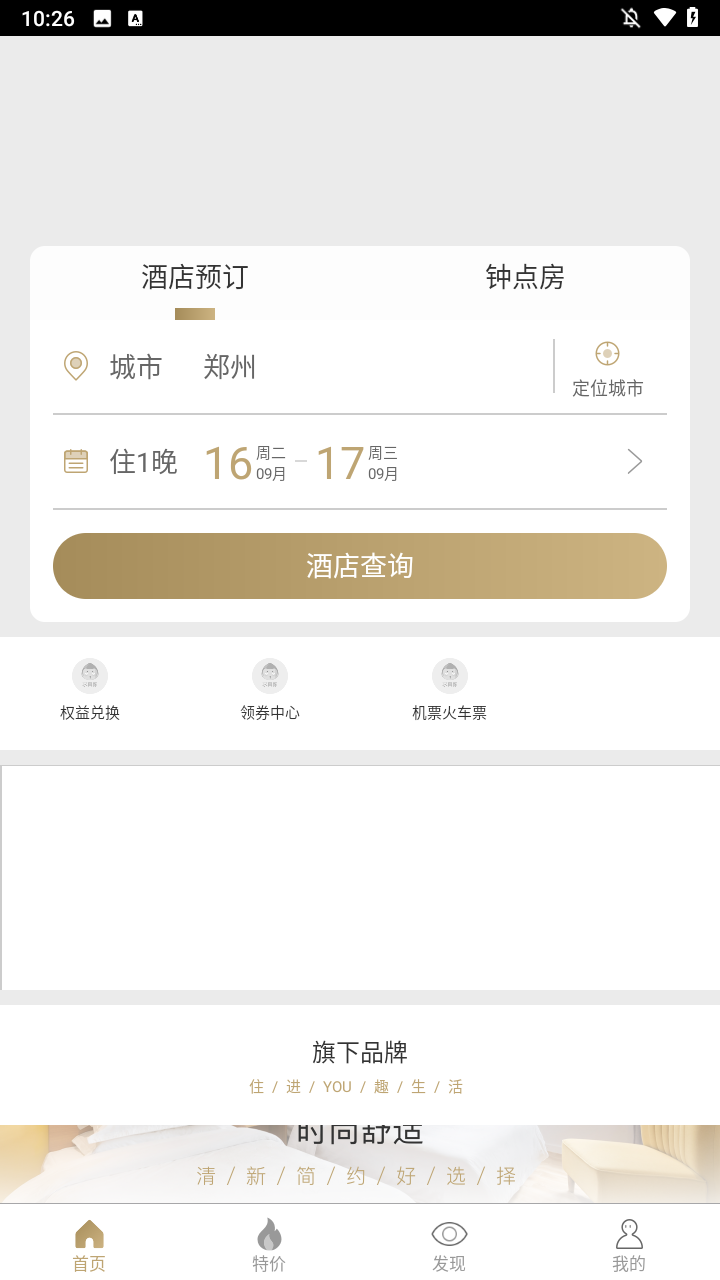Select the 特价 deals icon in bottom bar
The image size is (720, 1280).
point(269,1240)
